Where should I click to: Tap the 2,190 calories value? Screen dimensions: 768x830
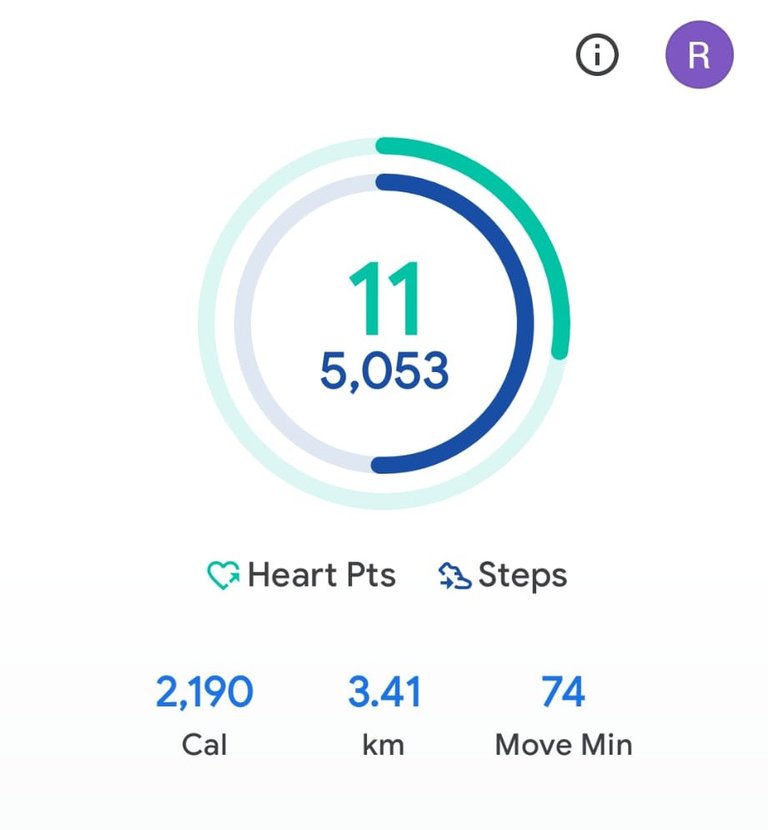(207, 691)
